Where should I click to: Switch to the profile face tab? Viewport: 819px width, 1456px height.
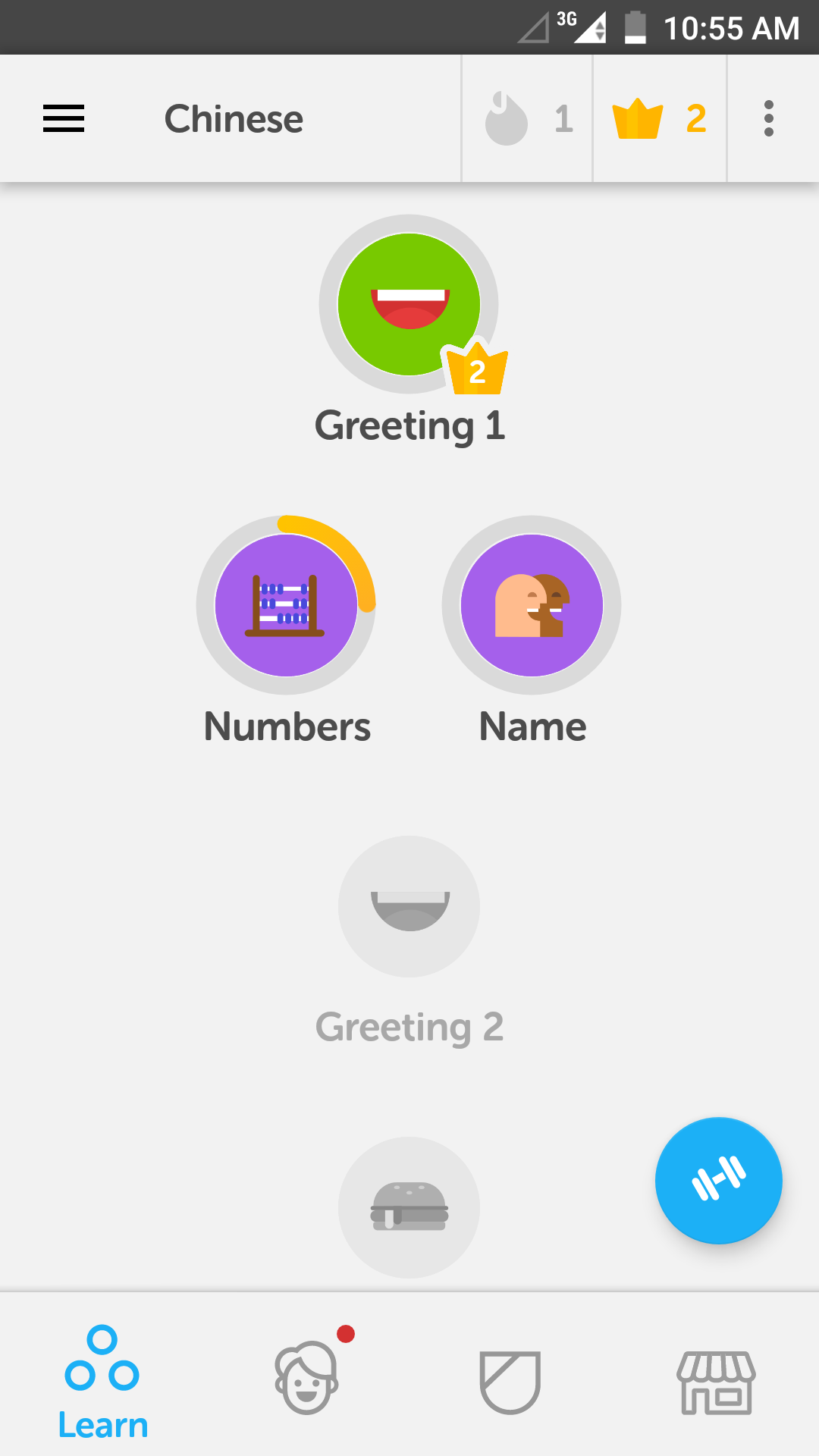(307, 1377)
